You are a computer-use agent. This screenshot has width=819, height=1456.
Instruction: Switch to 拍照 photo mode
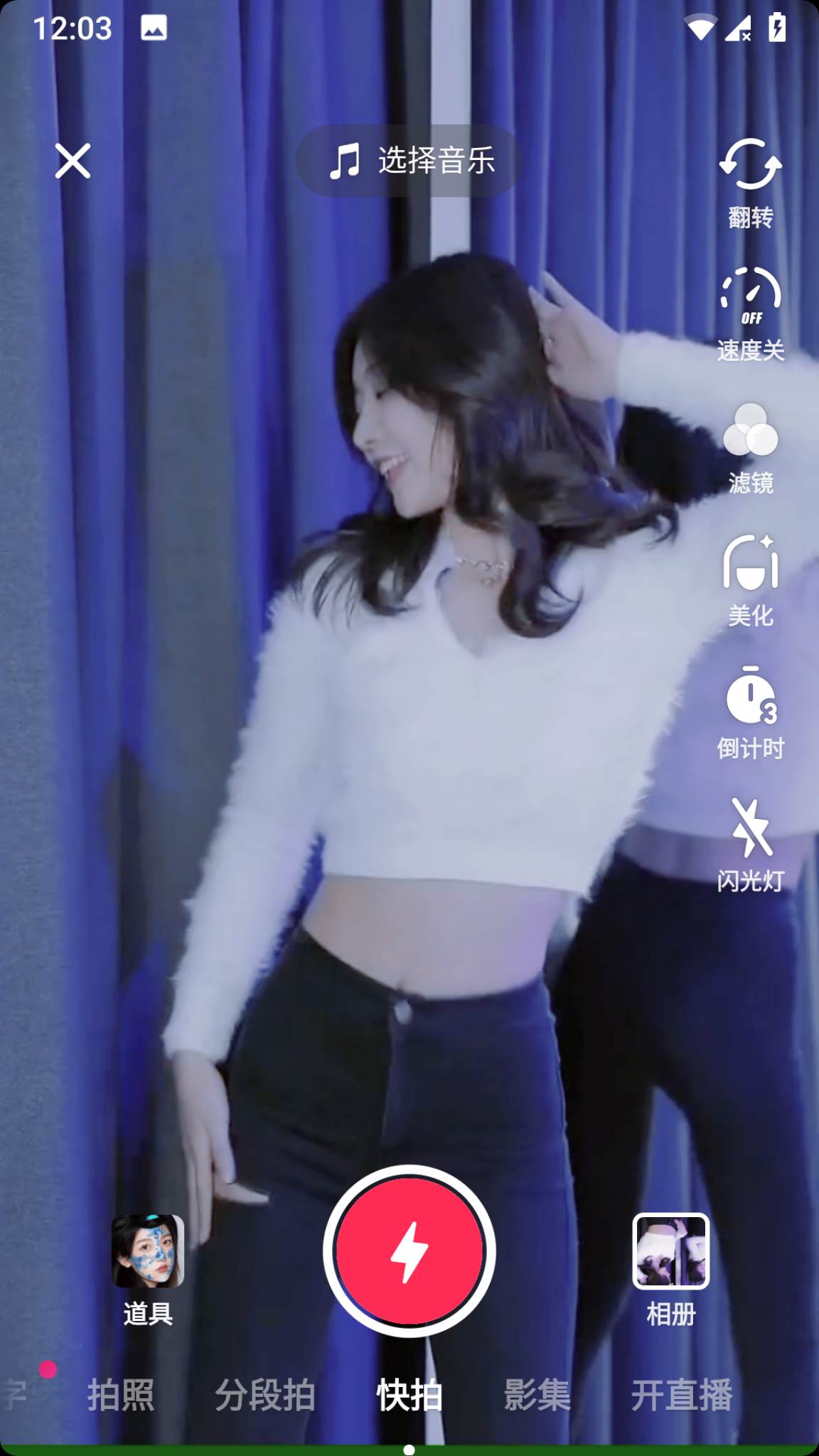(121, 1395)
